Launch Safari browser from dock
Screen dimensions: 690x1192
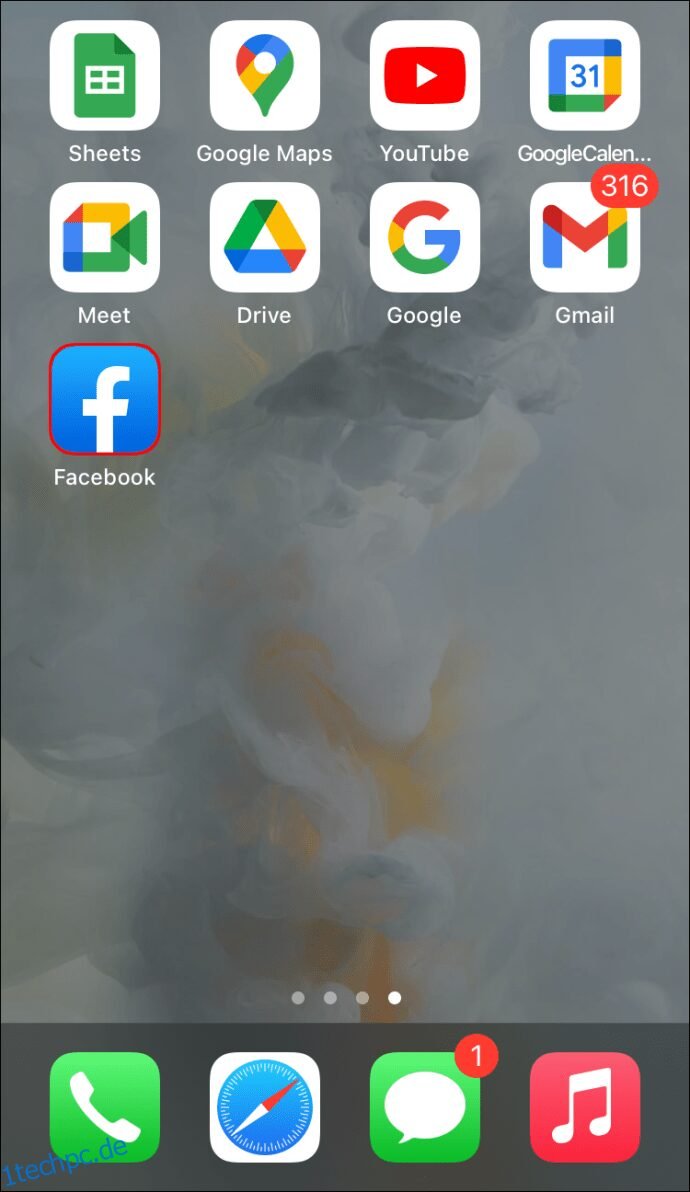[x=265, y=1107]
